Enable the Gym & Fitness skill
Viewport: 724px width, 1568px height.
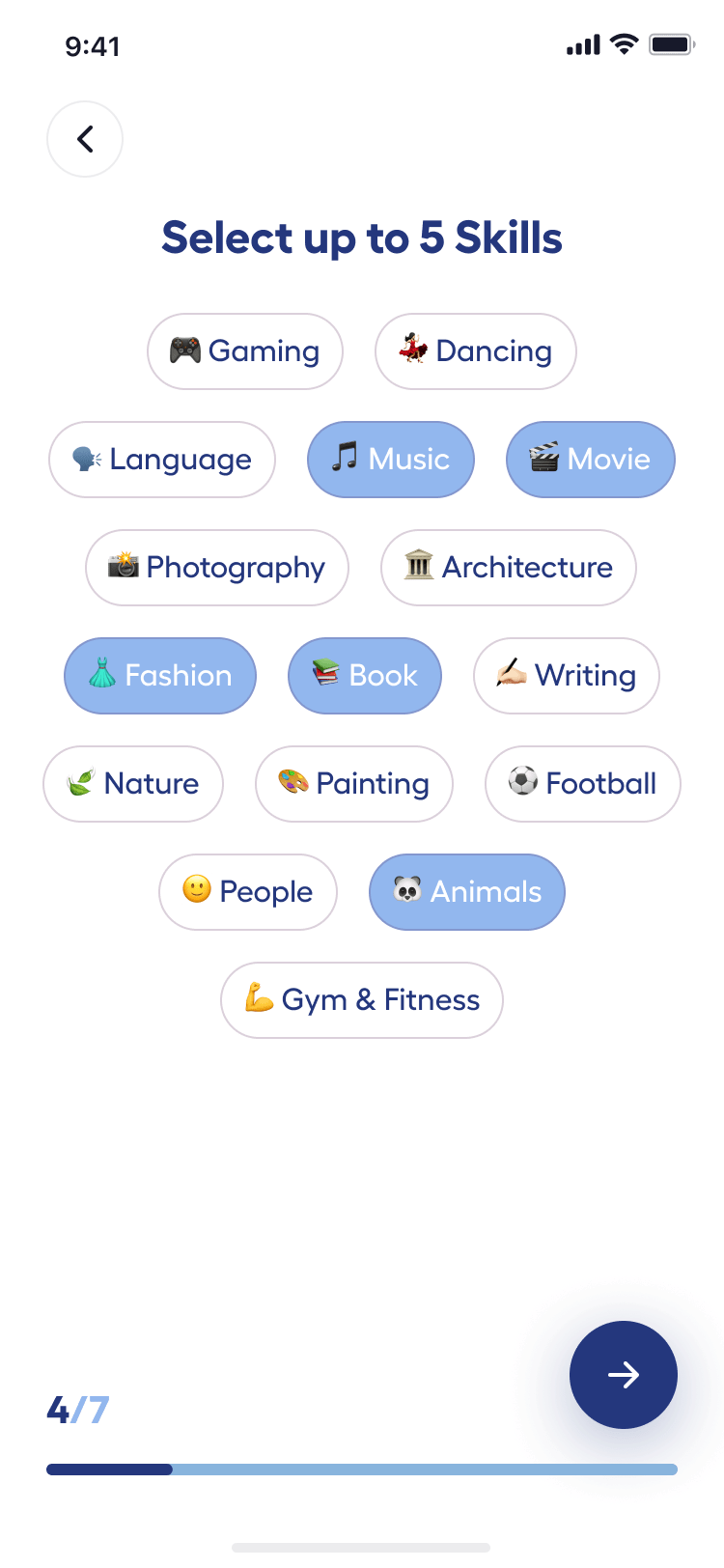pyautogui.click(x=361, y=1000)
